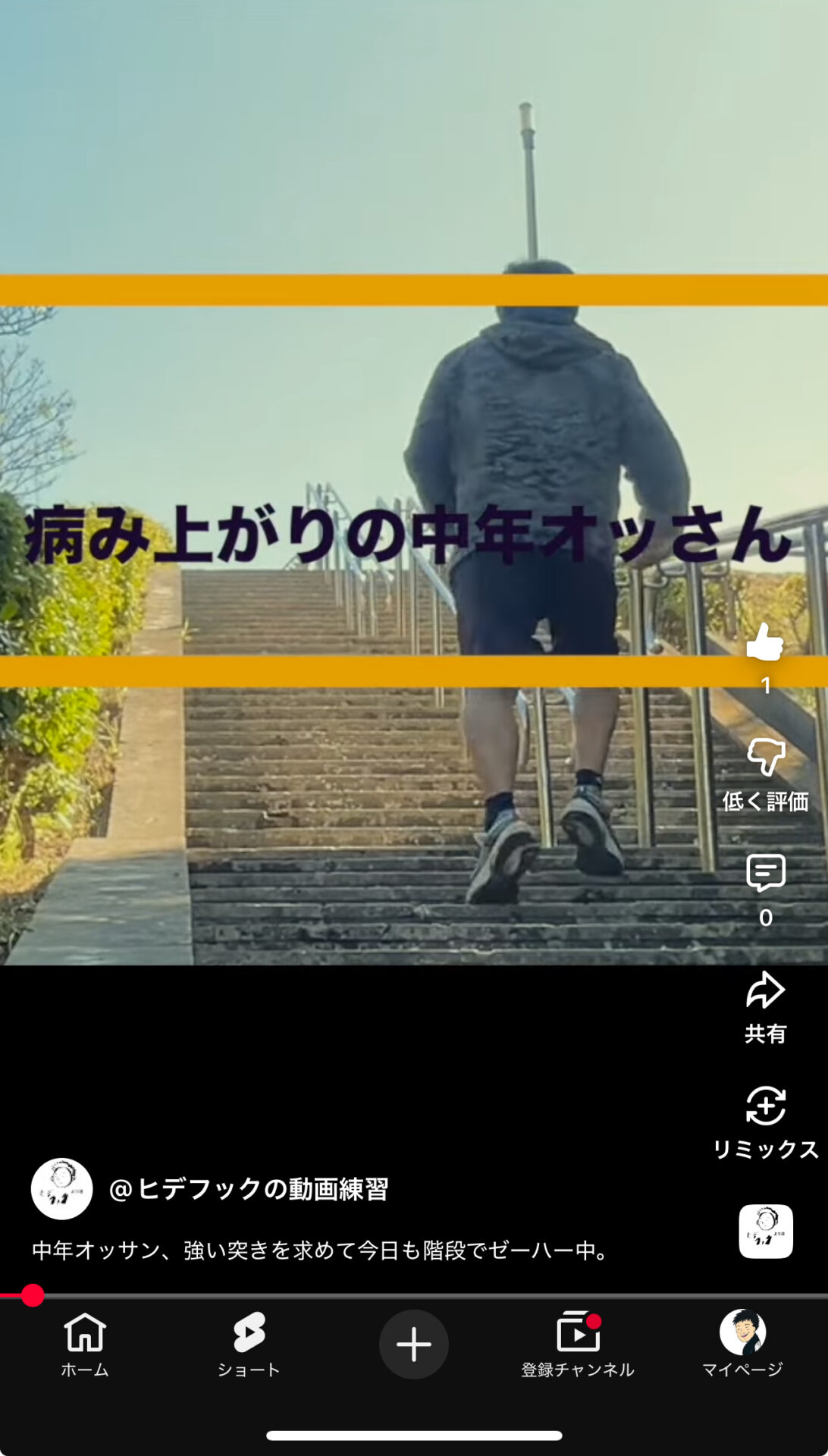Image resolution: width=828 pixels, height=1456 pixels.
Task: Go to the ホーム tab
Action: point(85,1344)
